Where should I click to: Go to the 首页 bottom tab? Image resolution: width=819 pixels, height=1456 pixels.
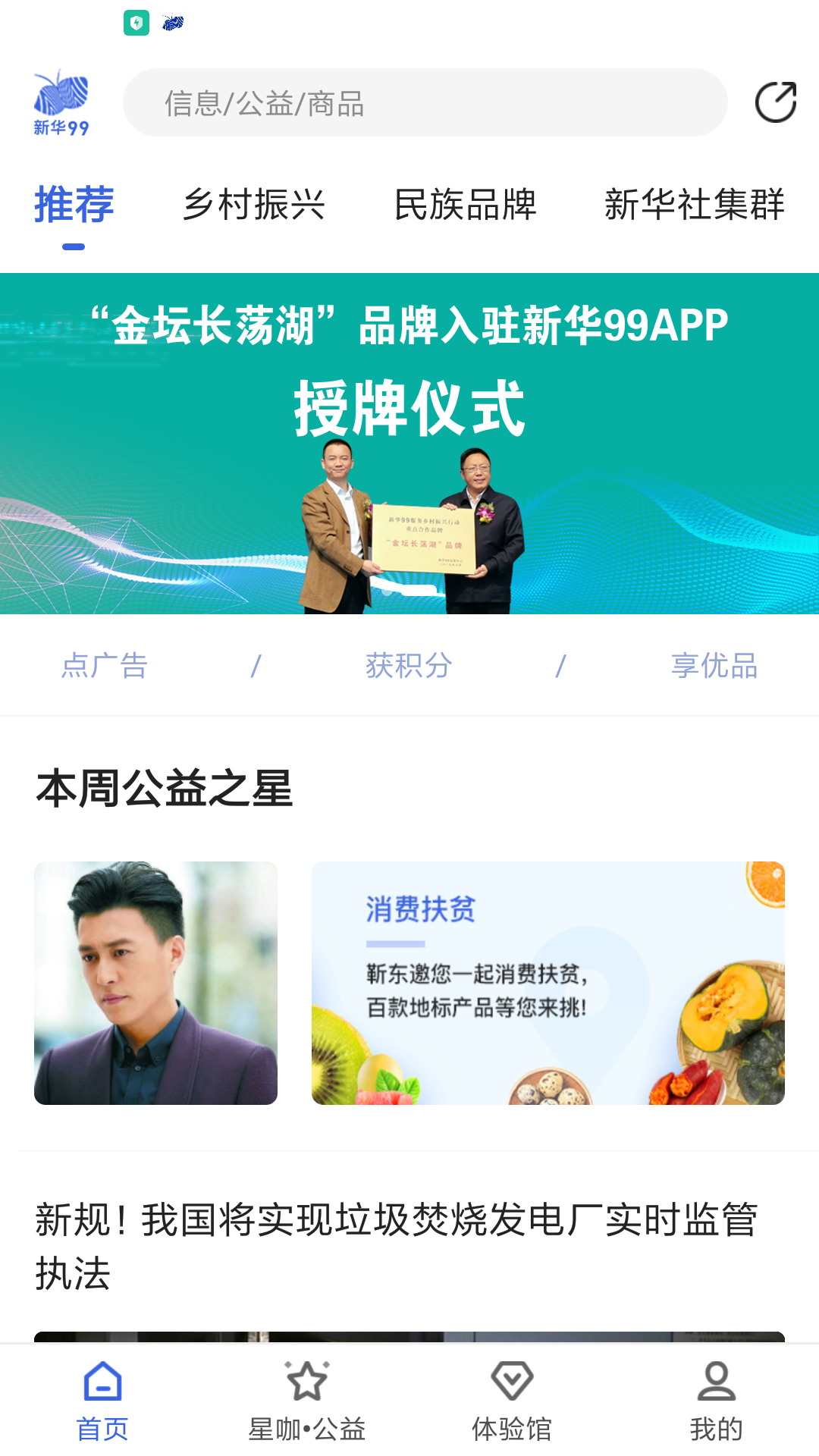coord(102,1401)
